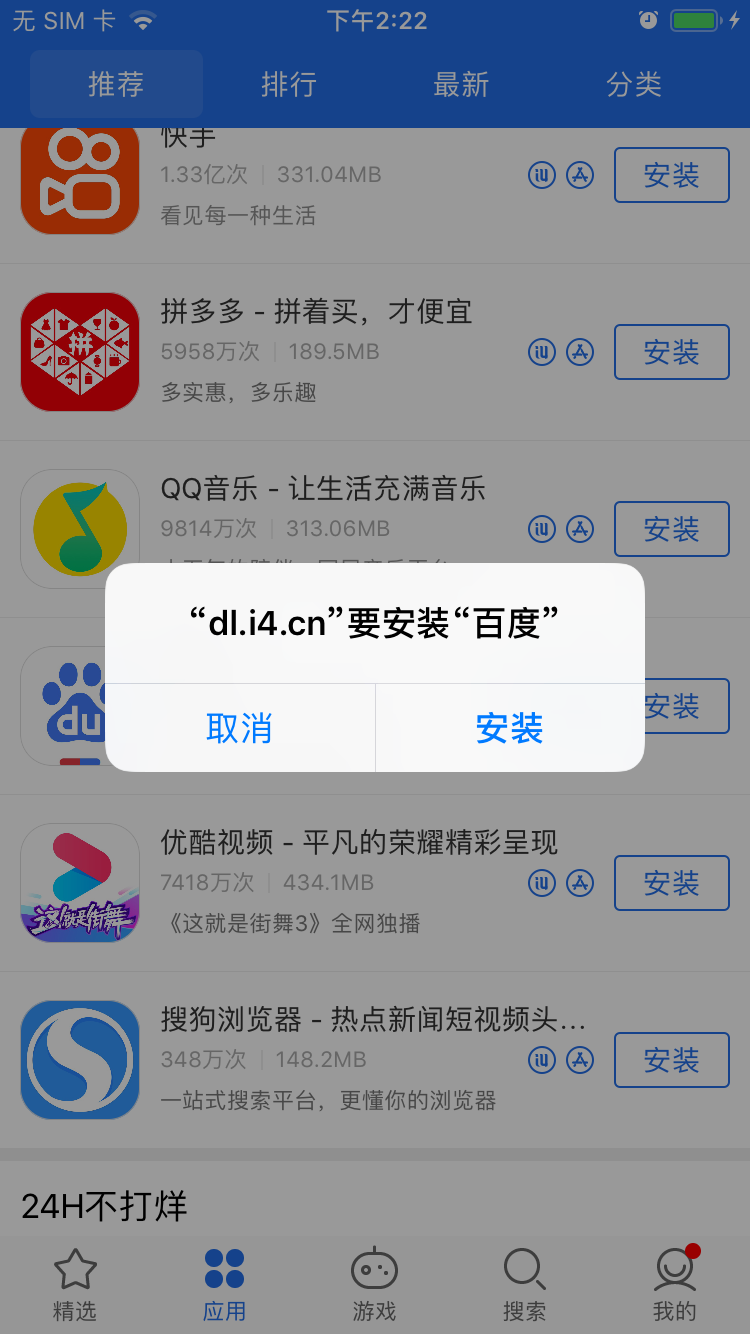Open the Apple Store link icon beside QQ音乐
This screenshot has height=1334, width=750.
coord(583,529)
